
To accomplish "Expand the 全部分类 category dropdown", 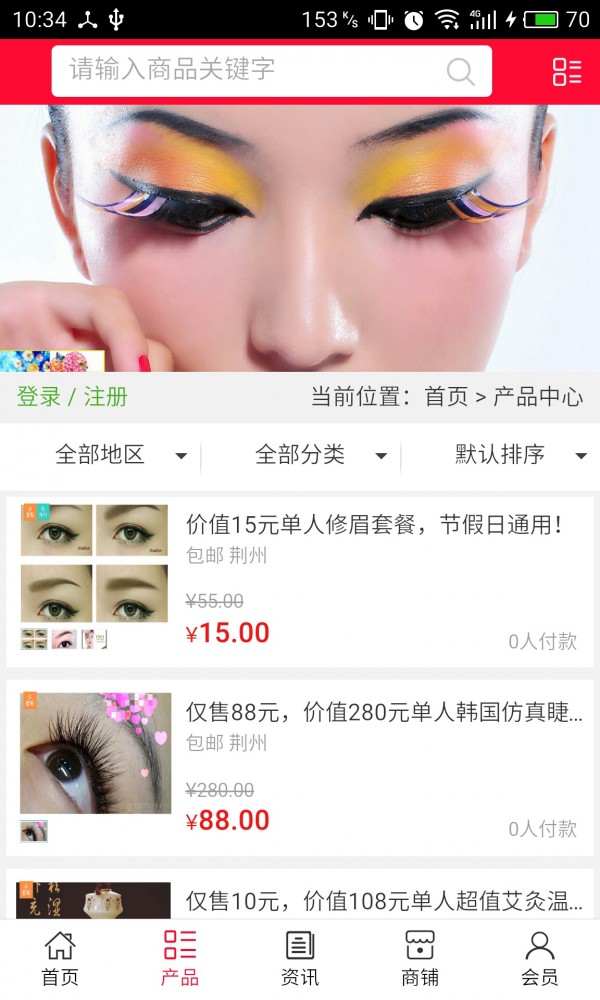I will pos(320,456).
